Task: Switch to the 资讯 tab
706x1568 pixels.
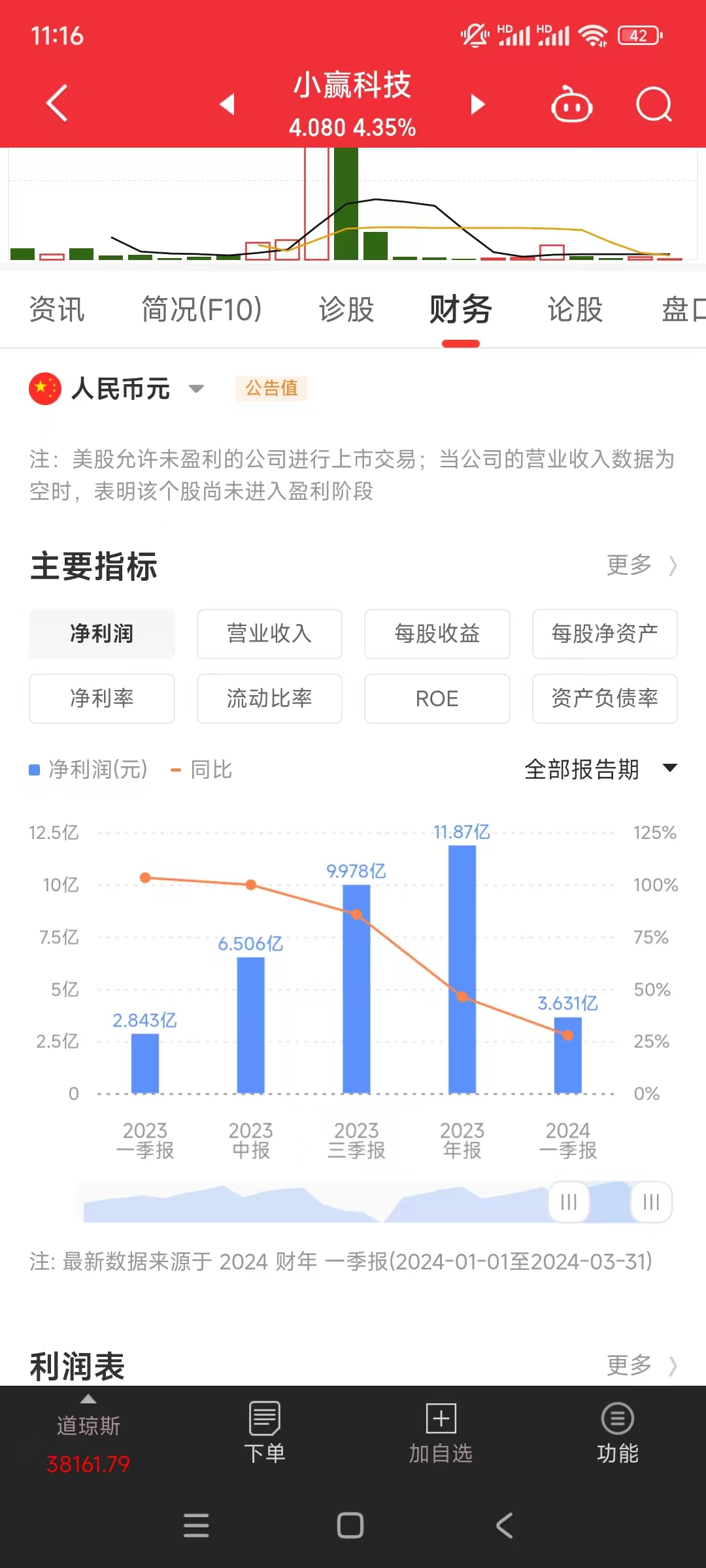Action: [x=57, y=309]
